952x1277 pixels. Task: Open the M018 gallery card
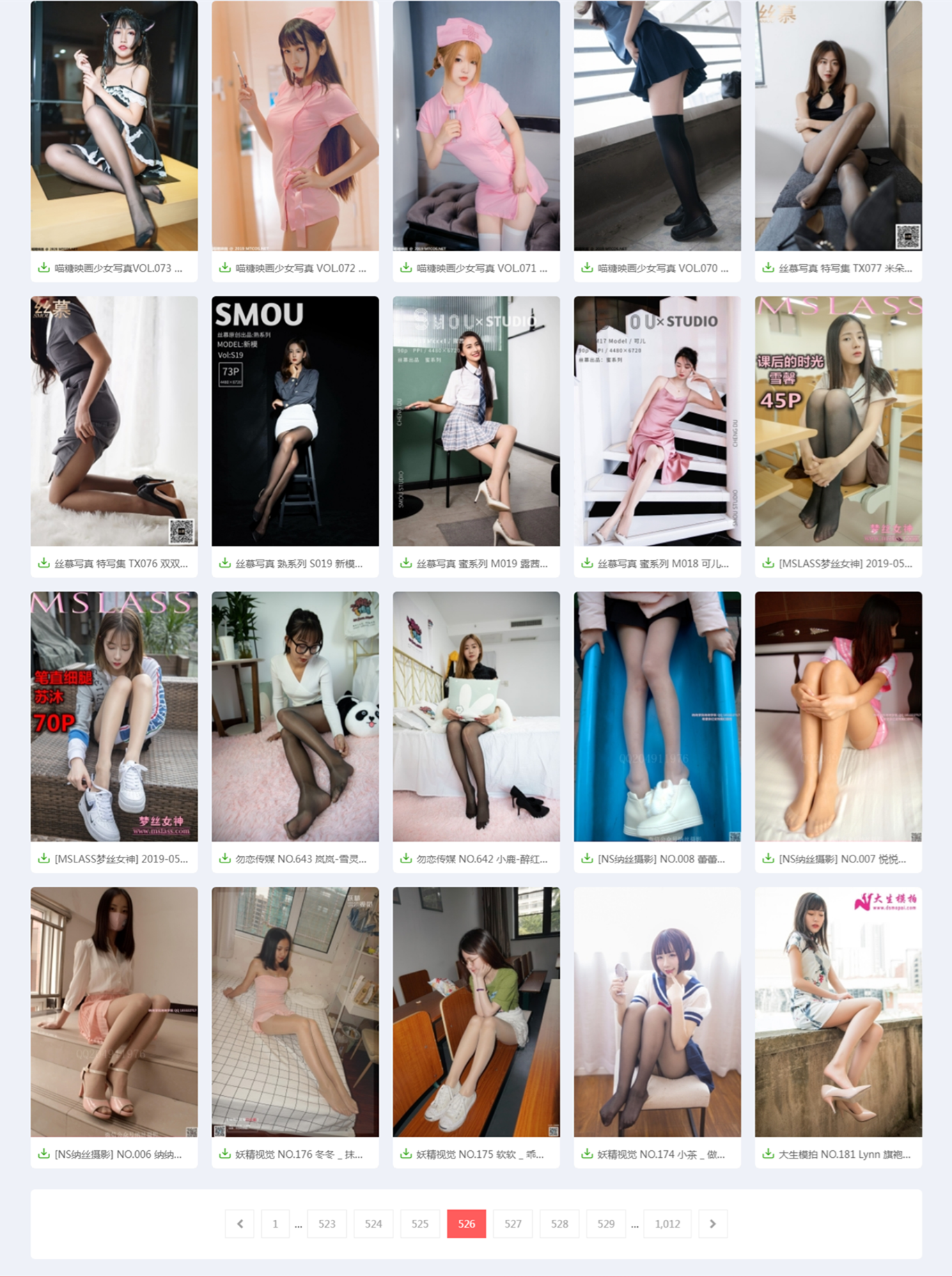pyautogui.click(x=657, y=421)
